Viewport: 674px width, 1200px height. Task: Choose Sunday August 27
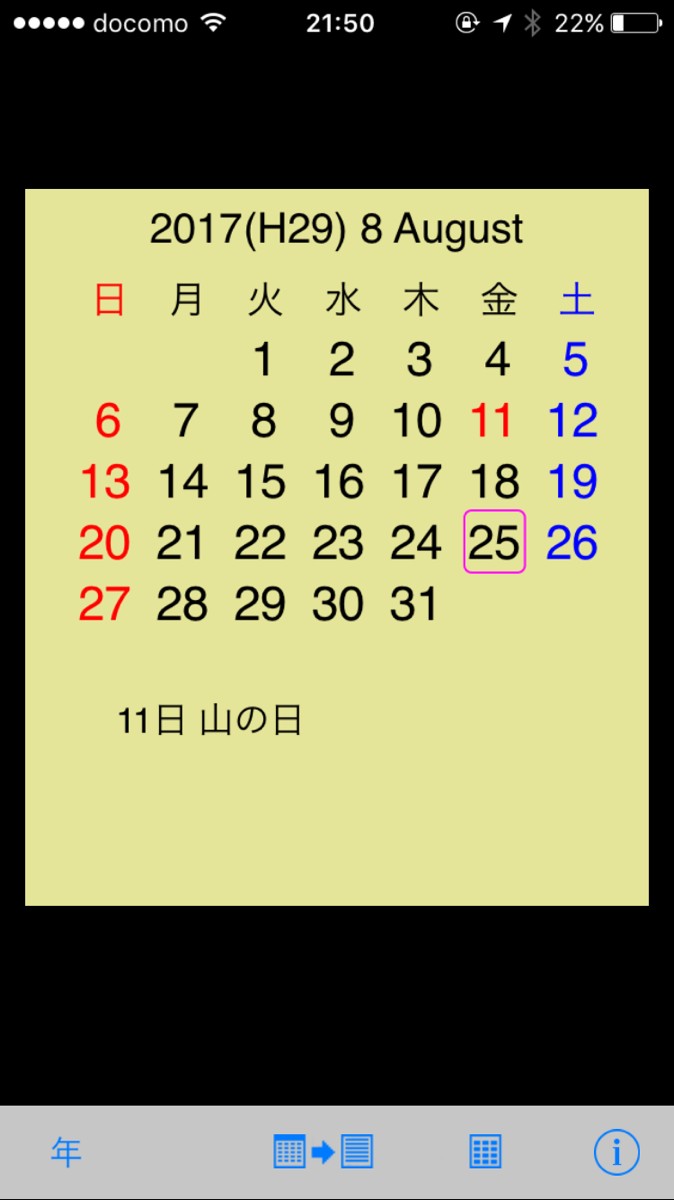pos(104,604)
